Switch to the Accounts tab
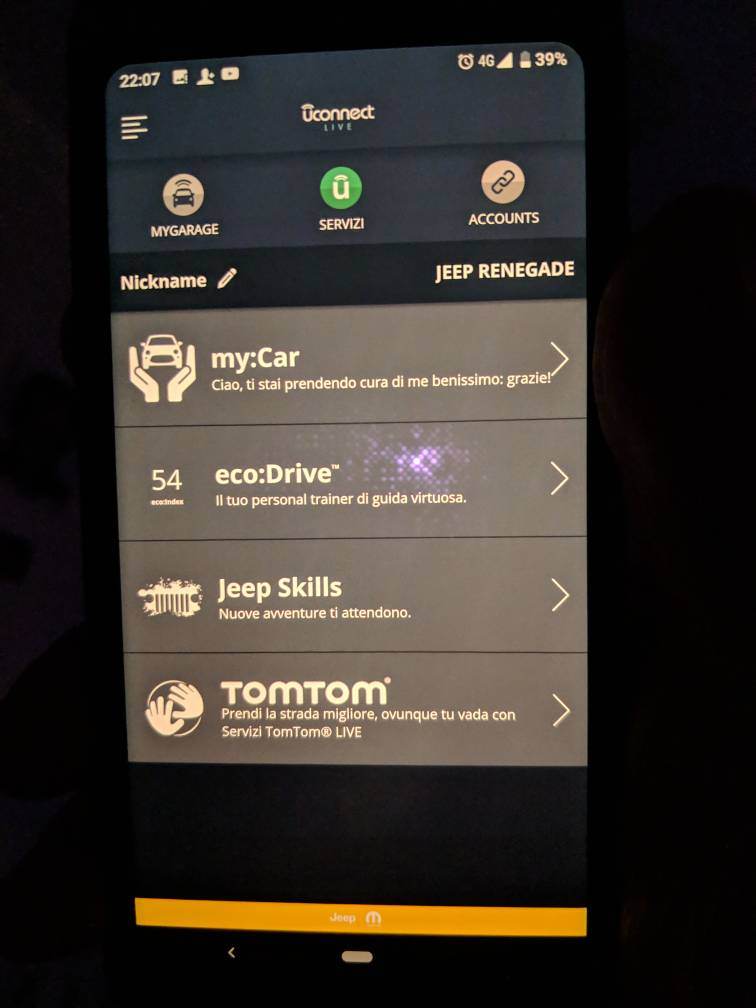The height and width of the screenshot is (1008, 756). click(x=503, y=195)
